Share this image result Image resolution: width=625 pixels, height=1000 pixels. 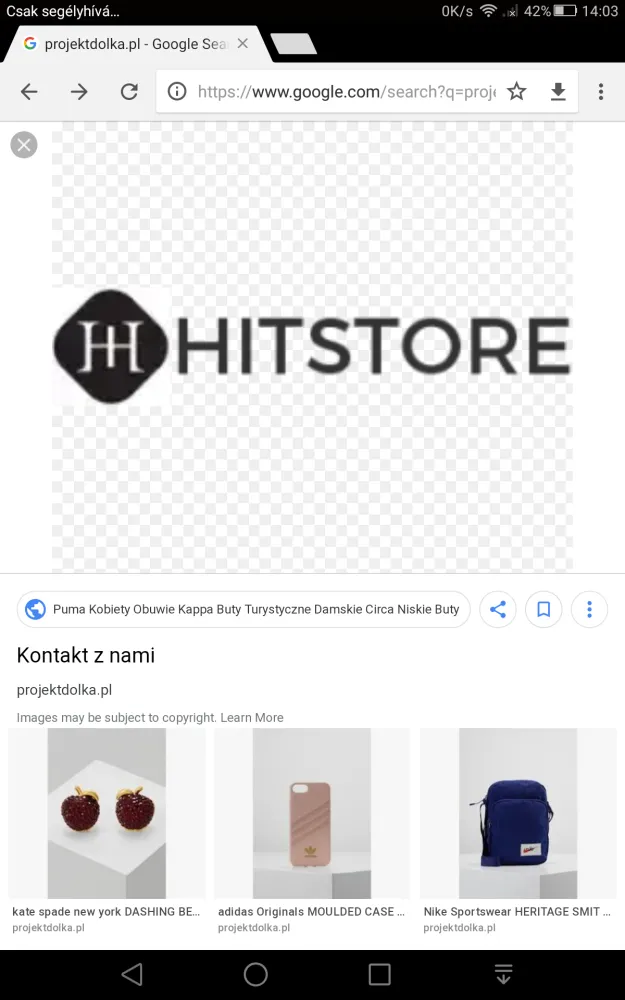coord(497,609)
